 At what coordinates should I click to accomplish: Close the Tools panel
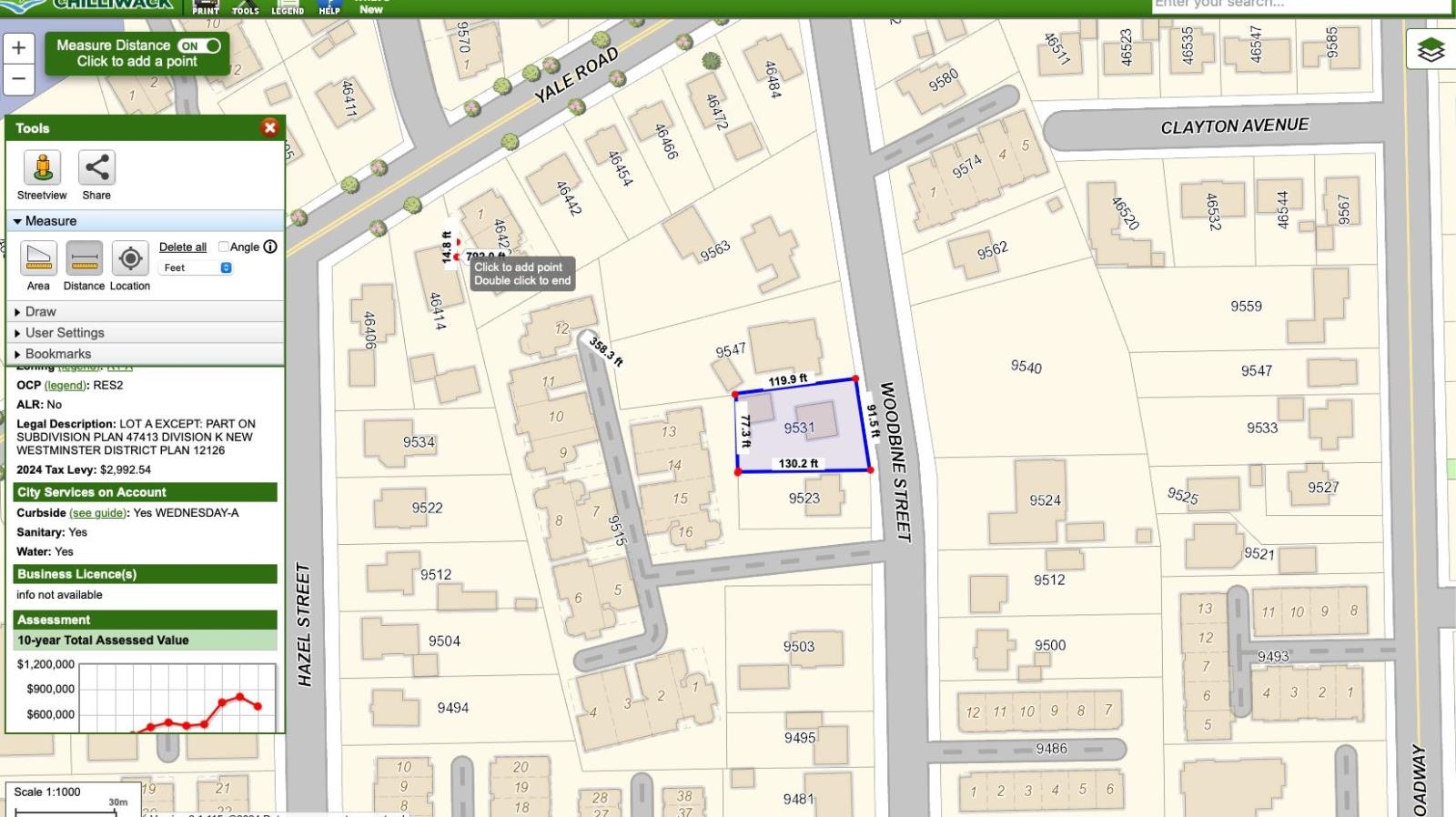pos(269,127)
